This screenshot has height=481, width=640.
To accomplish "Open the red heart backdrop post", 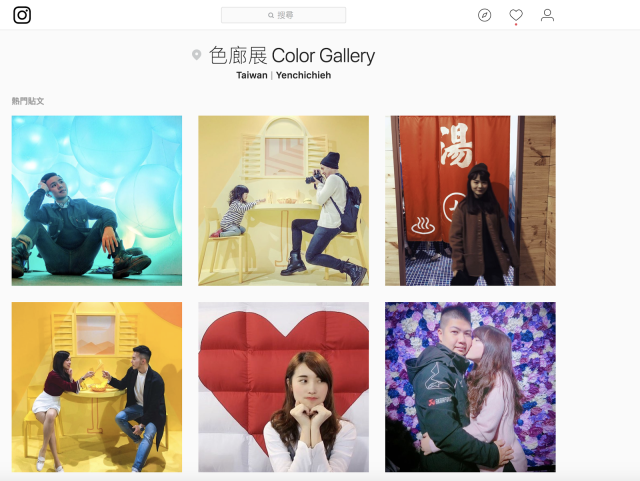I will point(283,387).
